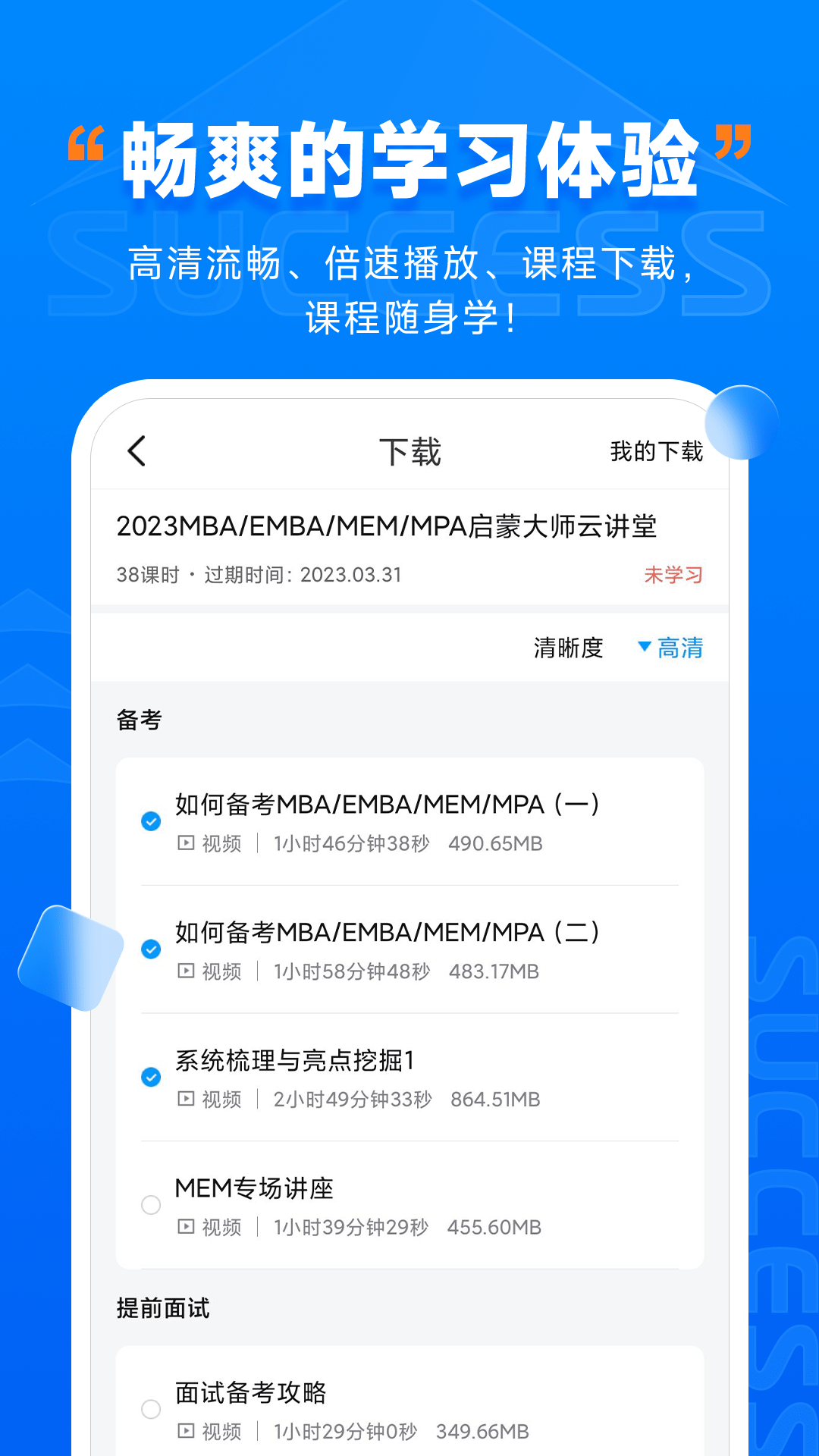Tap the 提前面试 section header
The width and height of the screenshot is (819, 1456).
coord(164,1307)
